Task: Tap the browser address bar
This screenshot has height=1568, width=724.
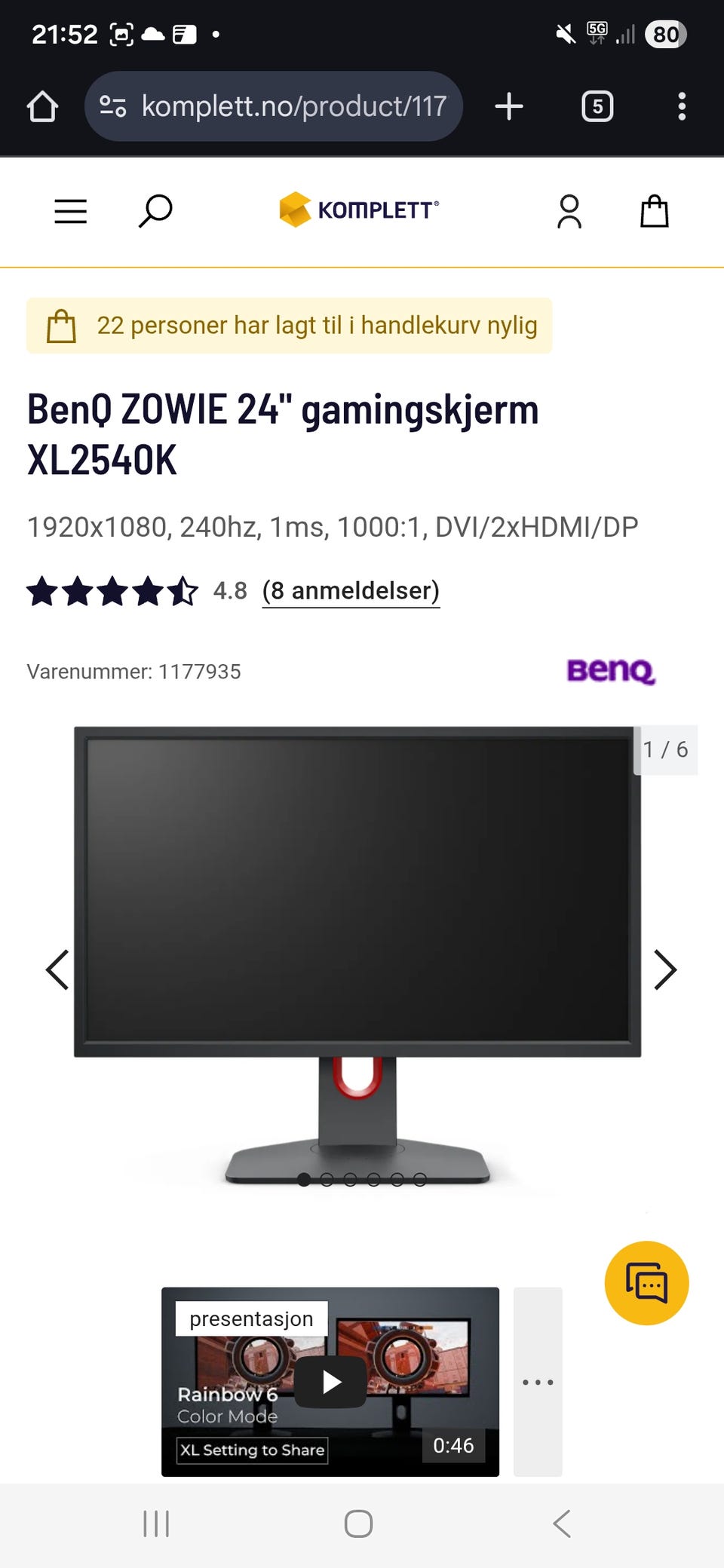Action: click(x=273, y=106)
